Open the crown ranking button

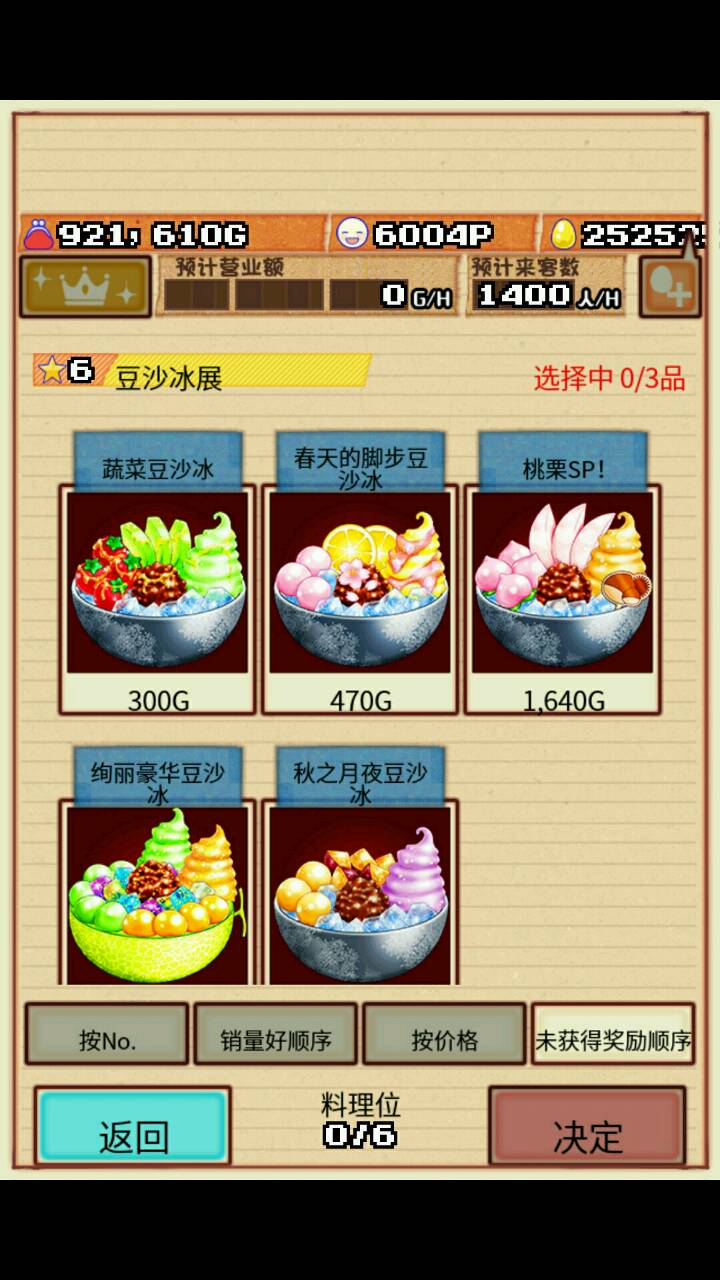[85, 287]
